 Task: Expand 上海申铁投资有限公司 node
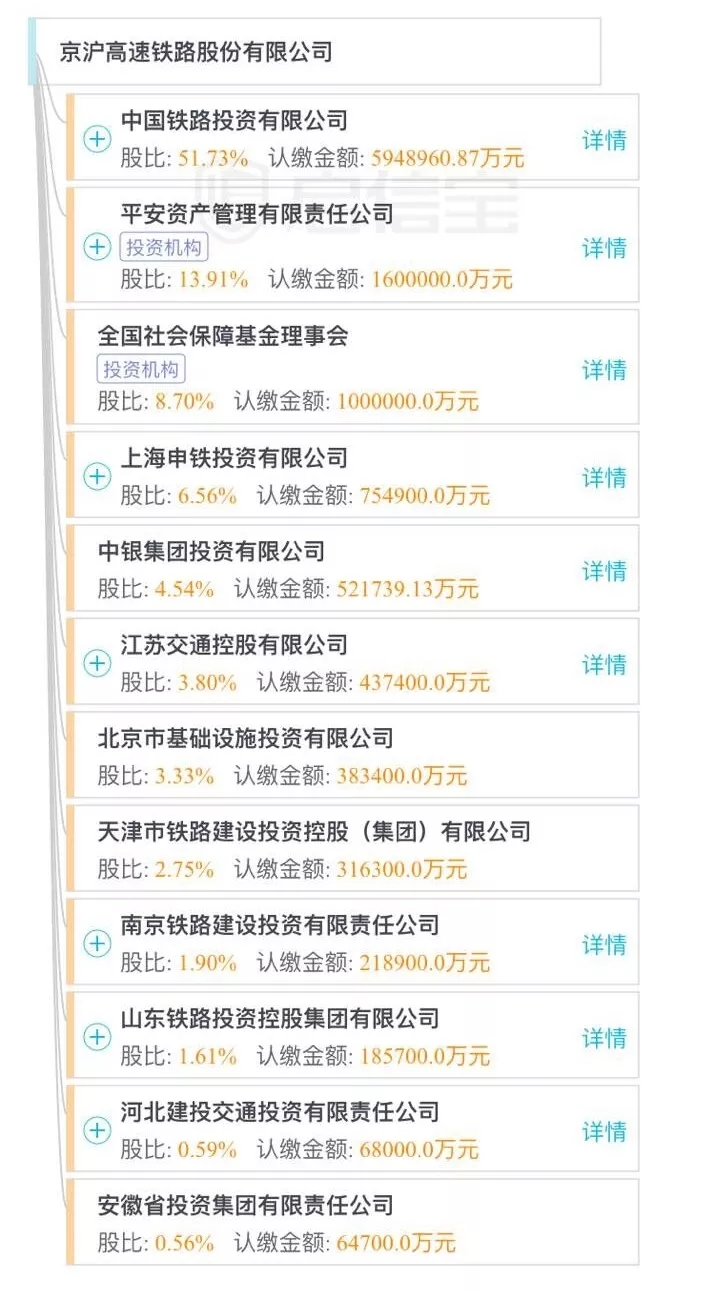[97, 477]
